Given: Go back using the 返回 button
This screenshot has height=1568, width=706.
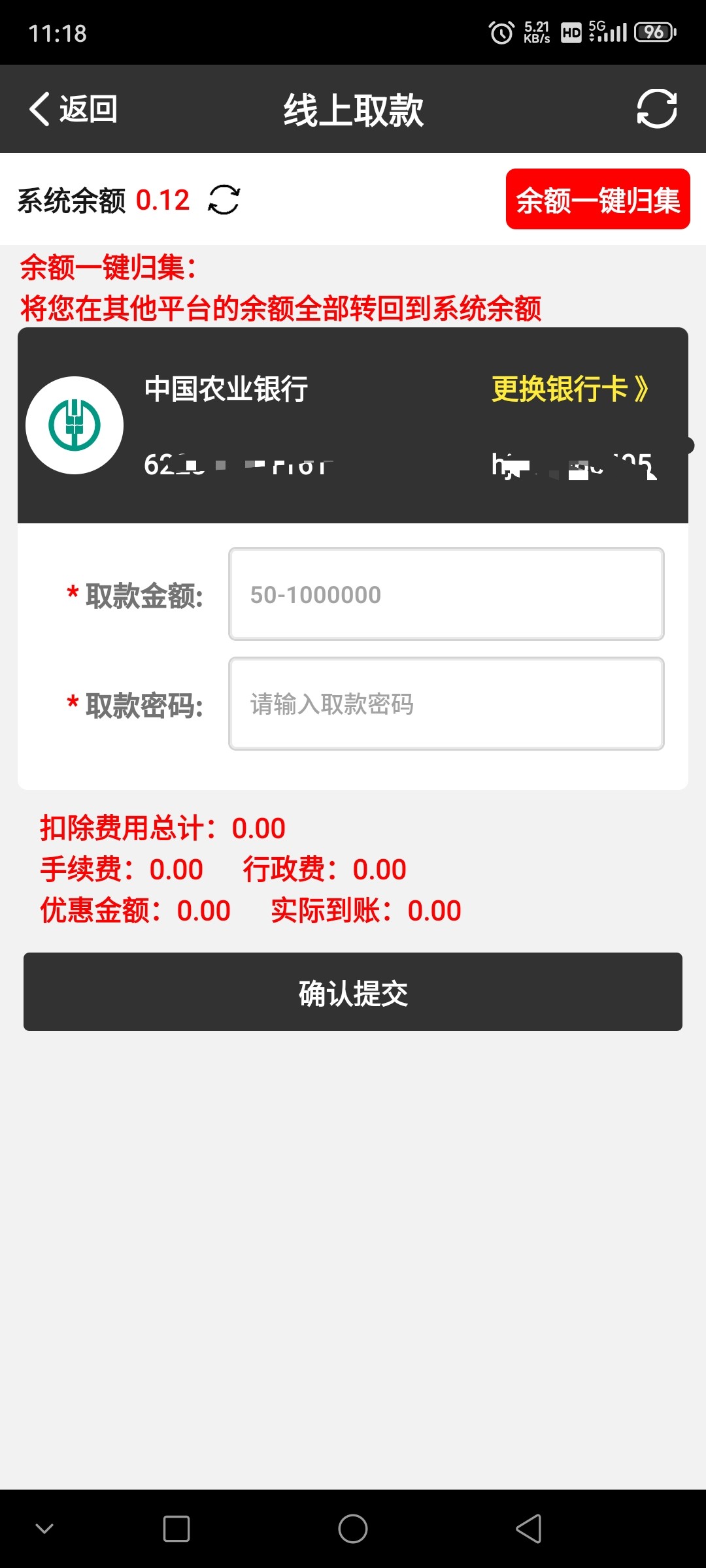Looking at the screenshot, I should coord(73,109).
